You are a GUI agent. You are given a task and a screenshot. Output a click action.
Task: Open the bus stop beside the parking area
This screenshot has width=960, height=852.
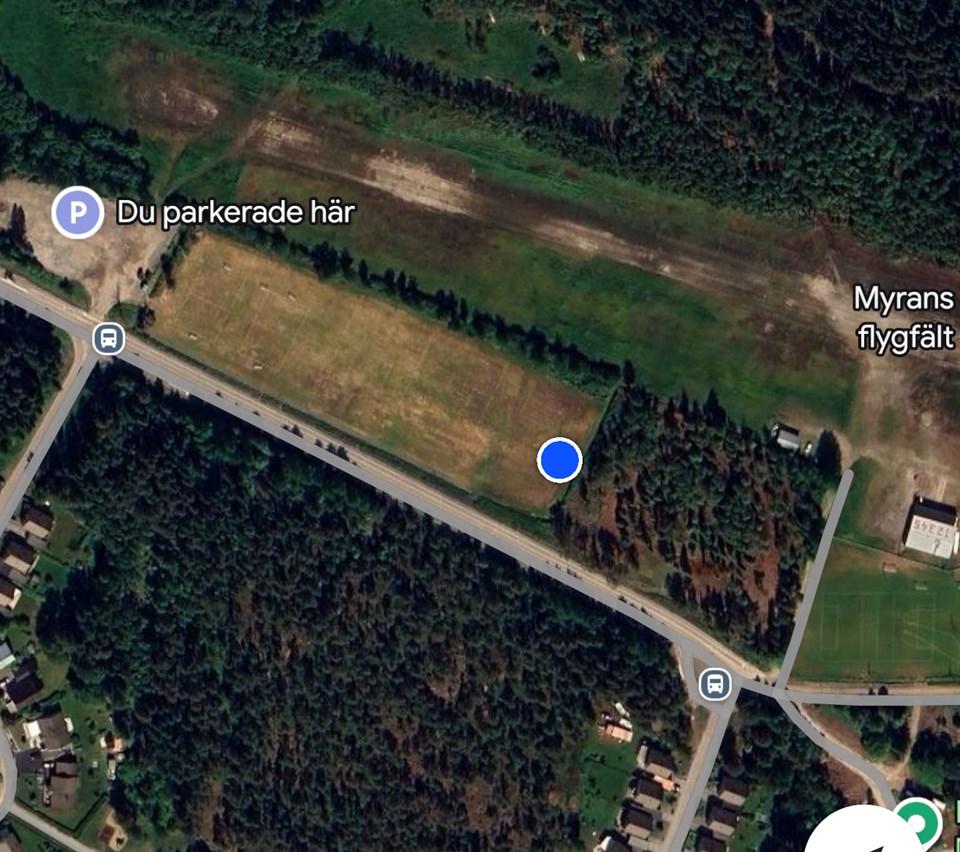(x=109, y=338)
